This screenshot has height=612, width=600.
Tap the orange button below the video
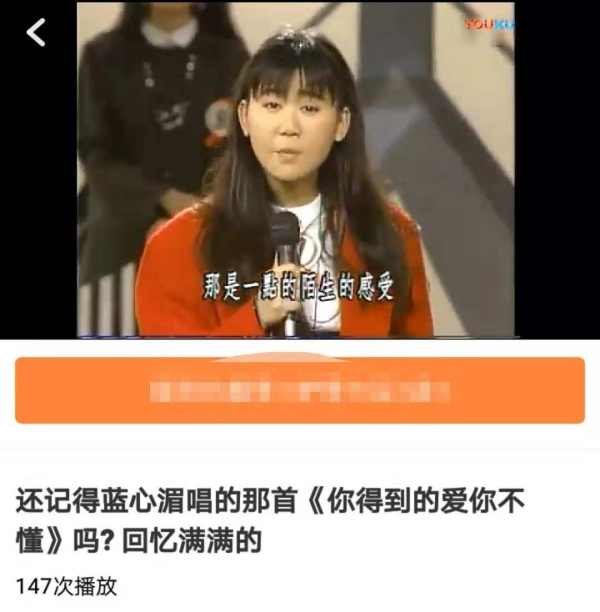299,389
